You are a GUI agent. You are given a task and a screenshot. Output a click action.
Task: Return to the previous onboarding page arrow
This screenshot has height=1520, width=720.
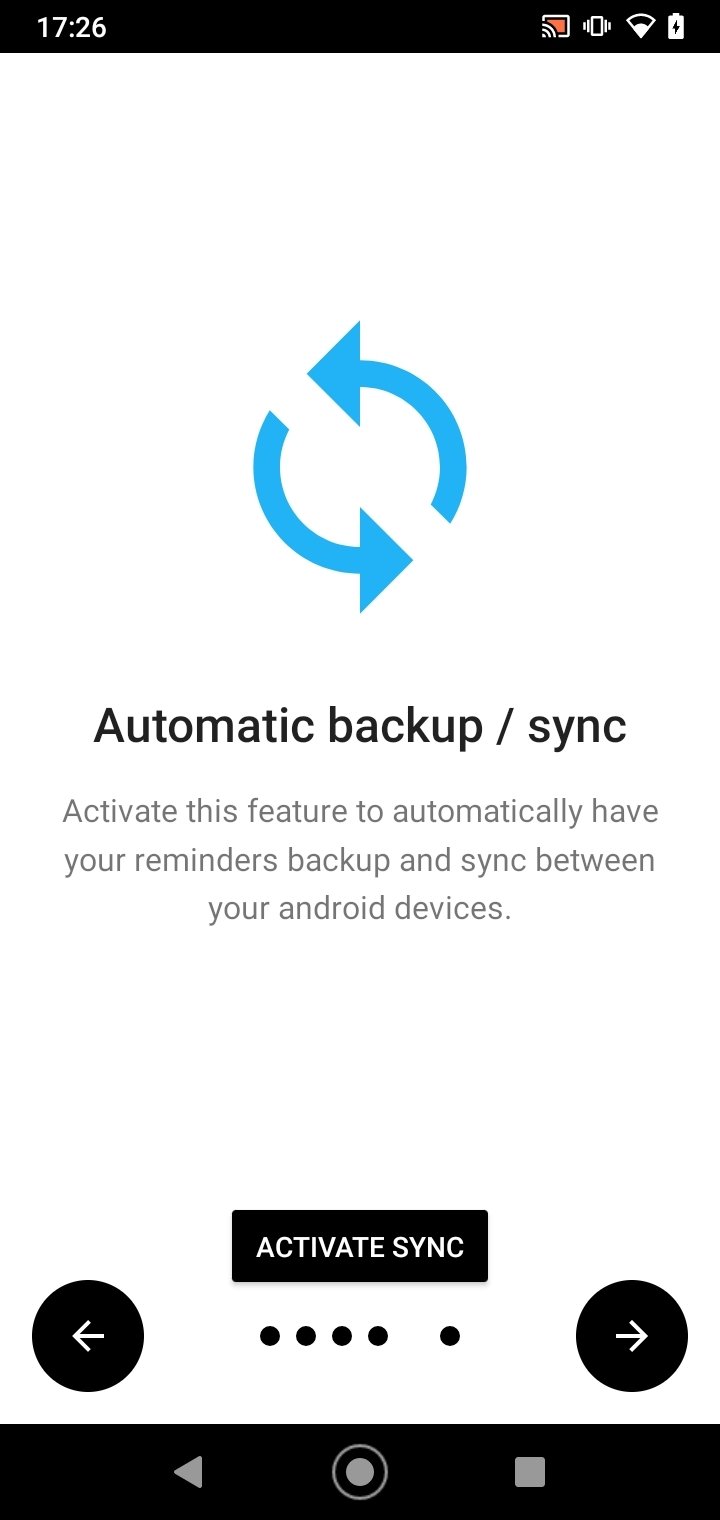(x=88, y=1336)
